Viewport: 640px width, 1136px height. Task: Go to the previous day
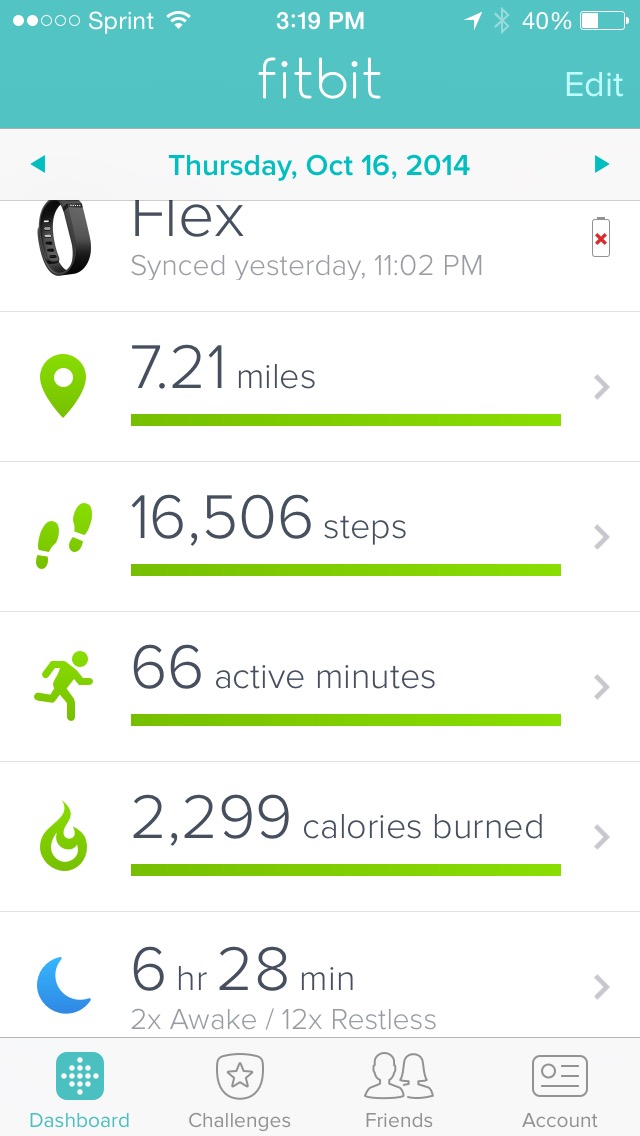38,164
